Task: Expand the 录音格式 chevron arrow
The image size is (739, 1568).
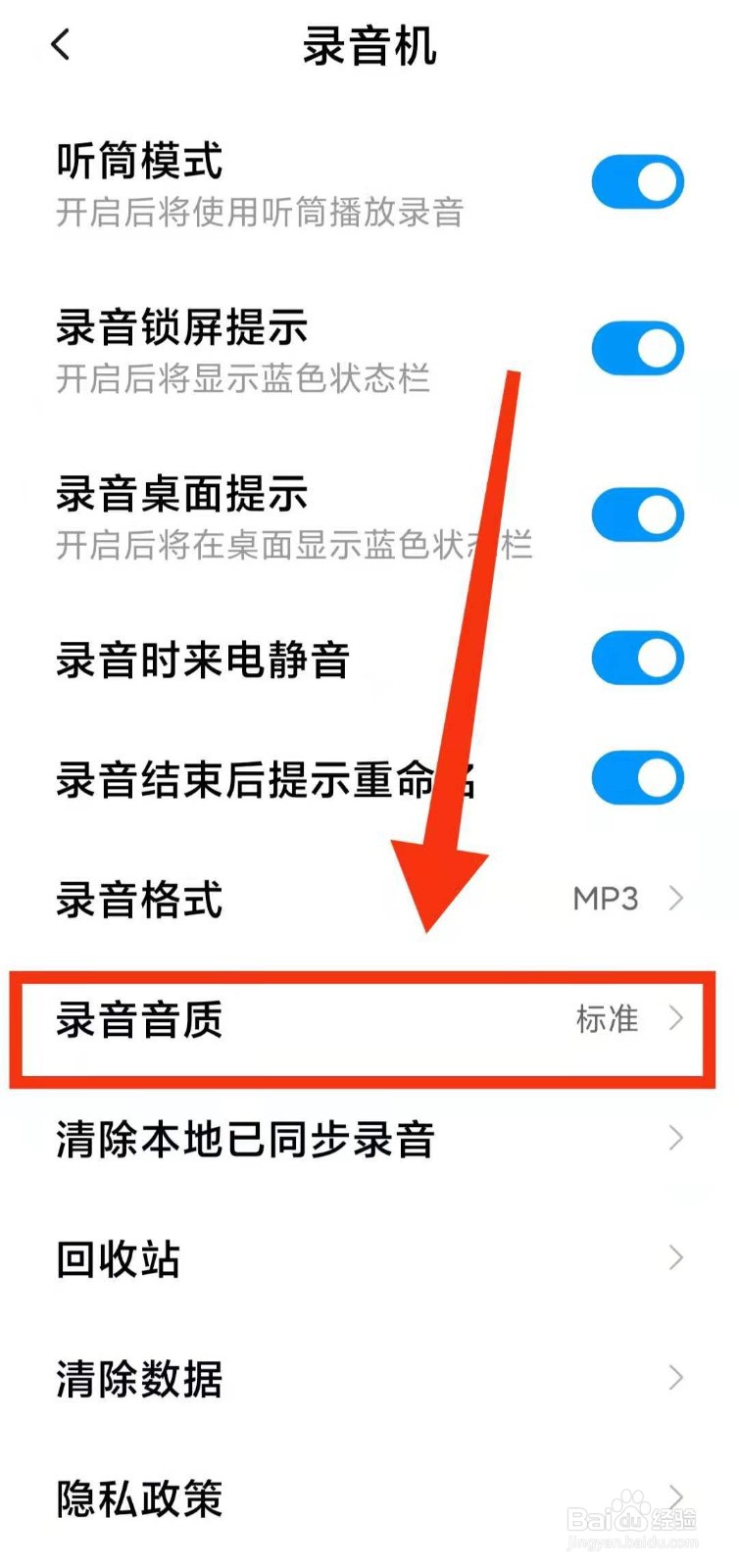Action: [675, 898]
